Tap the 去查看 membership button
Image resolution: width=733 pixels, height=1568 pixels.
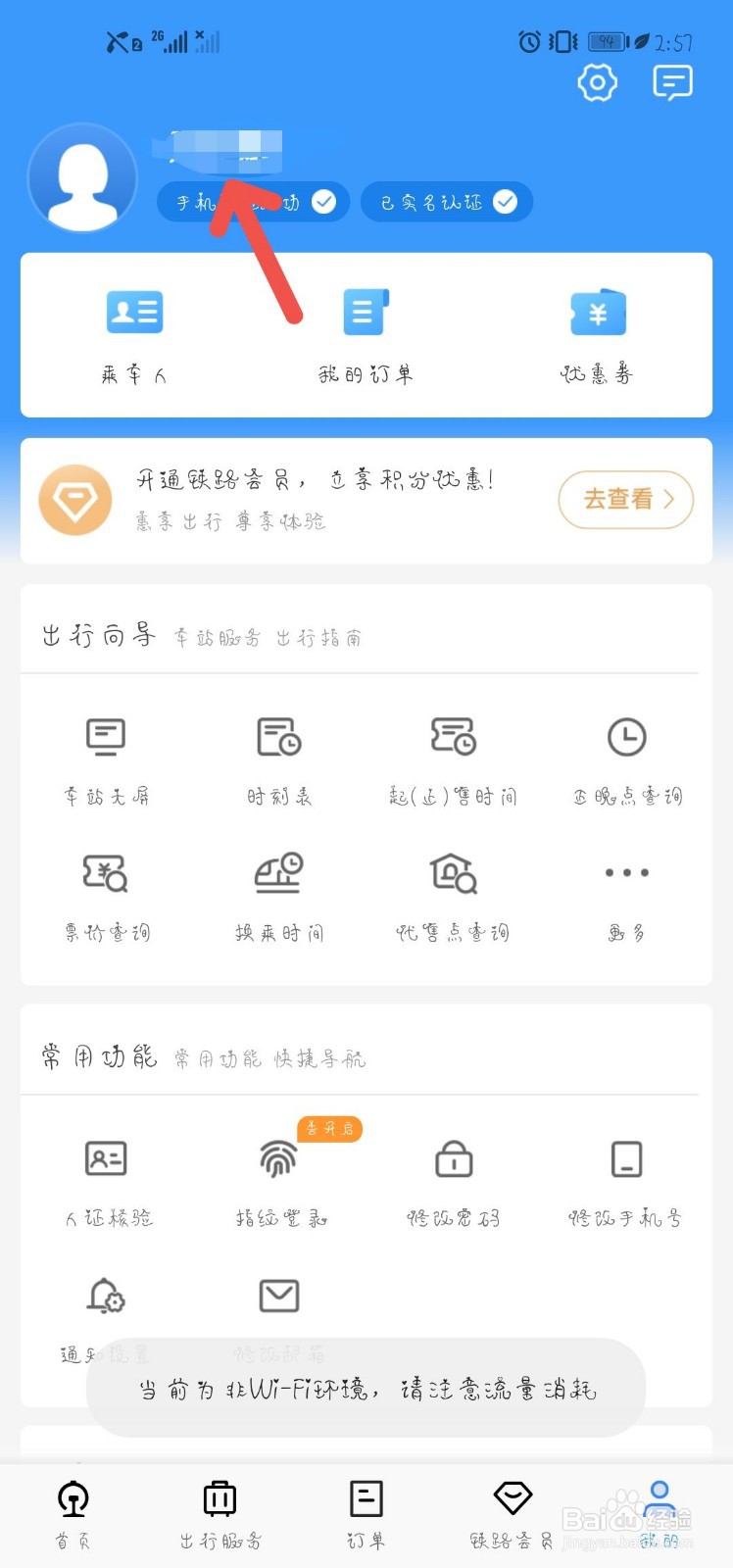pyautogui.click(x=625, y=500)
